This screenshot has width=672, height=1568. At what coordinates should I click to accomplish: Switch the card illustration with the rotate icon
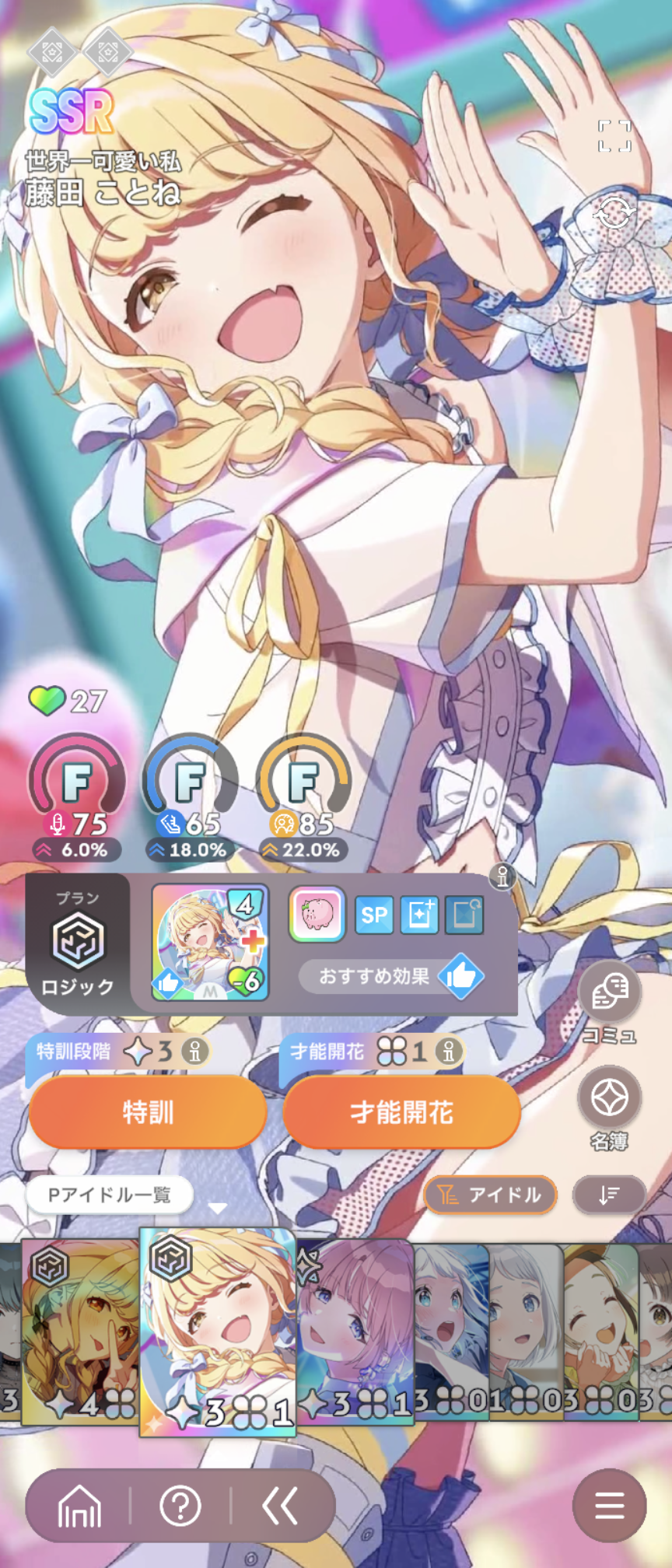click(614, 212)
